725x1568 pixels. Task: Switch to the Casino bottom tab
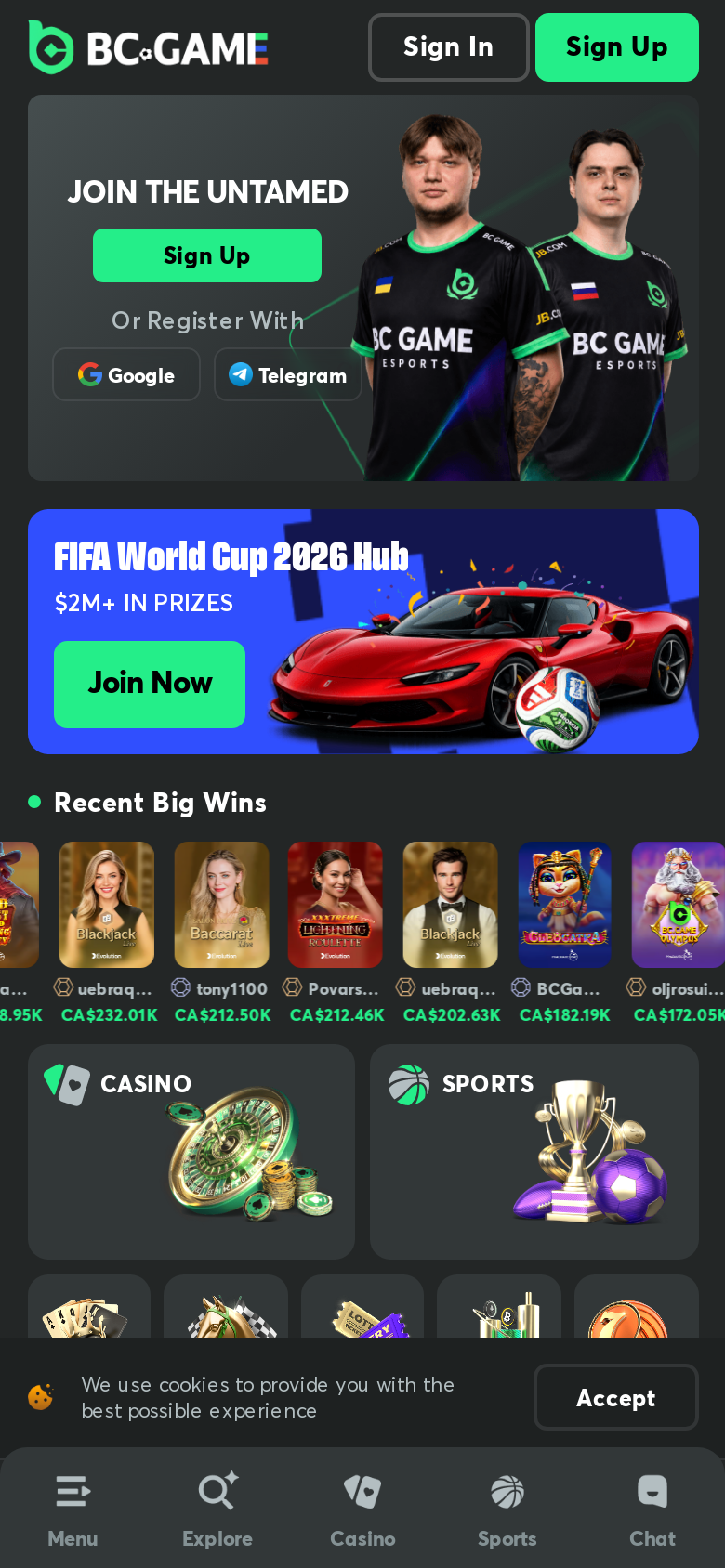[362, 1510]
